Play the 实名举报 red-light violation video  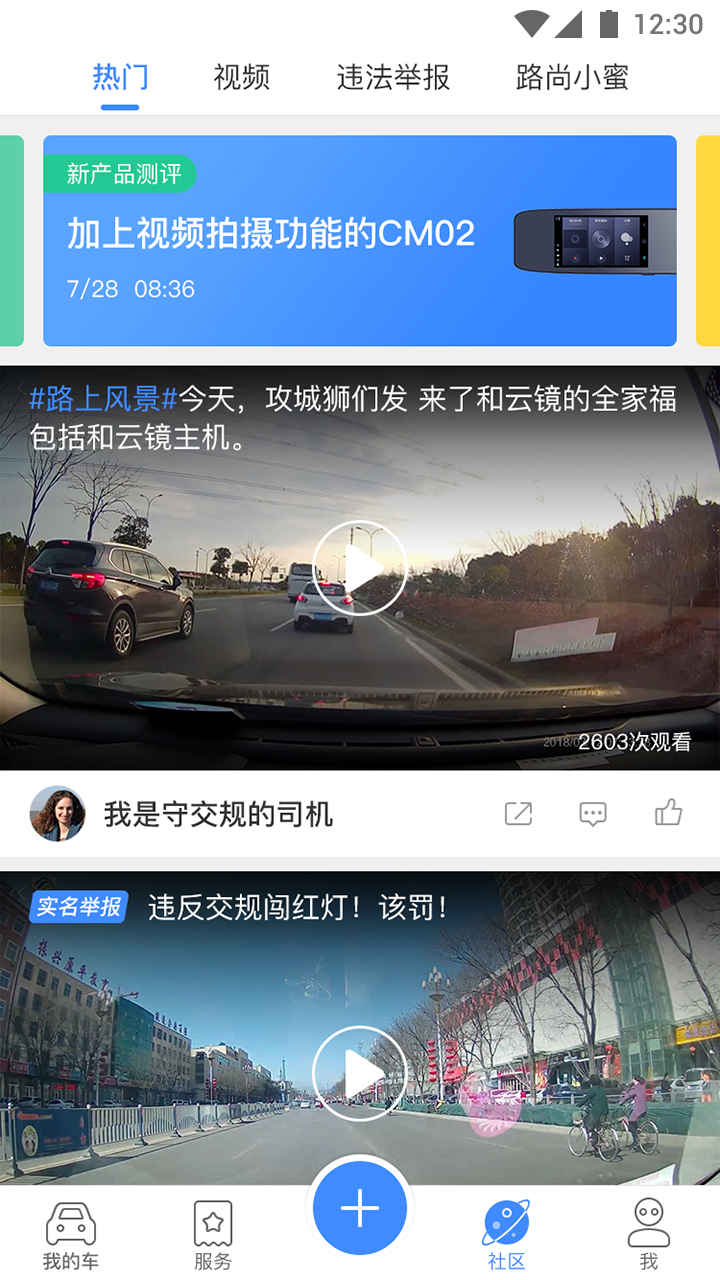coord(360,1073)
